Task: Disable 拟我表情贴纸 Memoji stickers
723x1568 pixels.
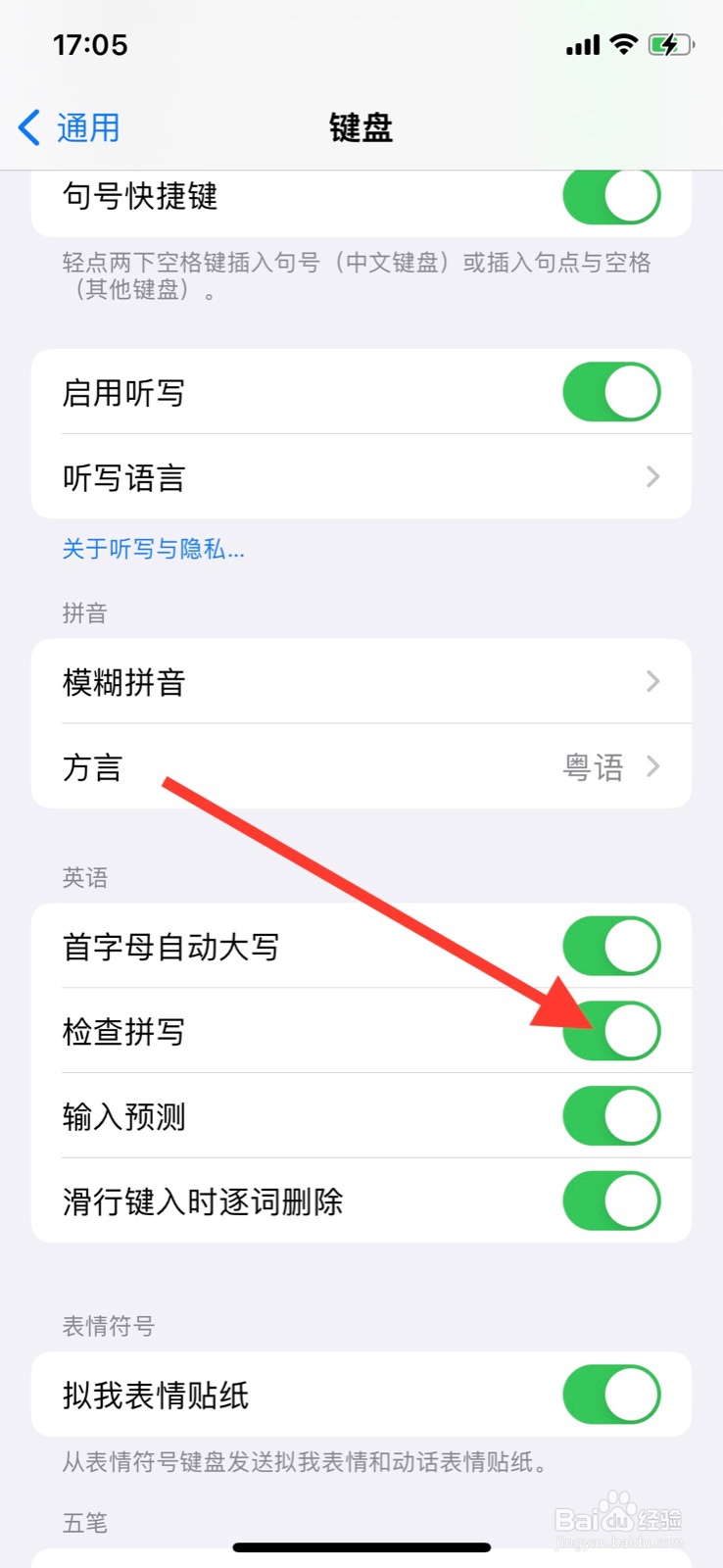Action: [x=611, y=1395]
